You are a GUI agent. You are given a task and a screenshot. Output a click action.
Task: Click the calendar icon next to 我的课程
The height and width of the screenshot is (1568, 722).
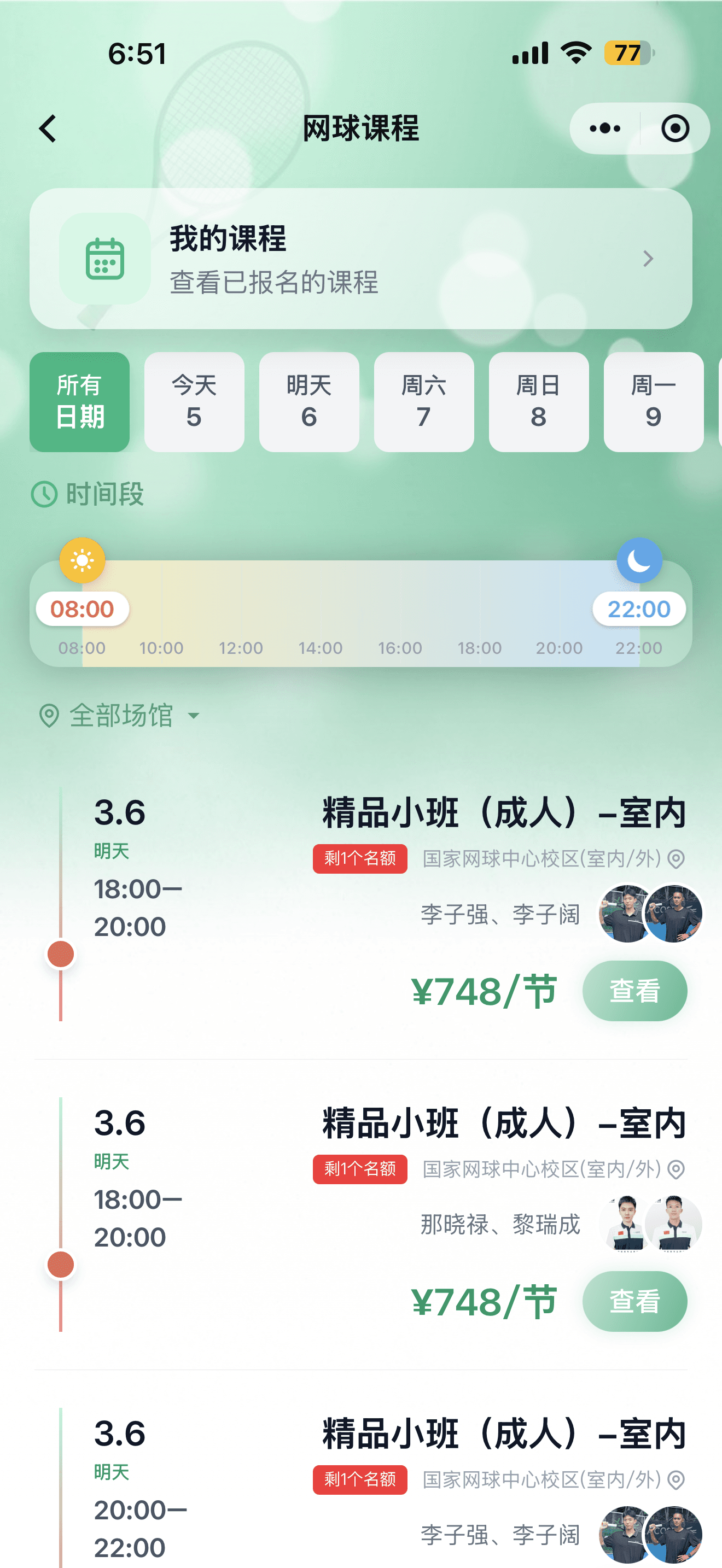pos(106,258)
